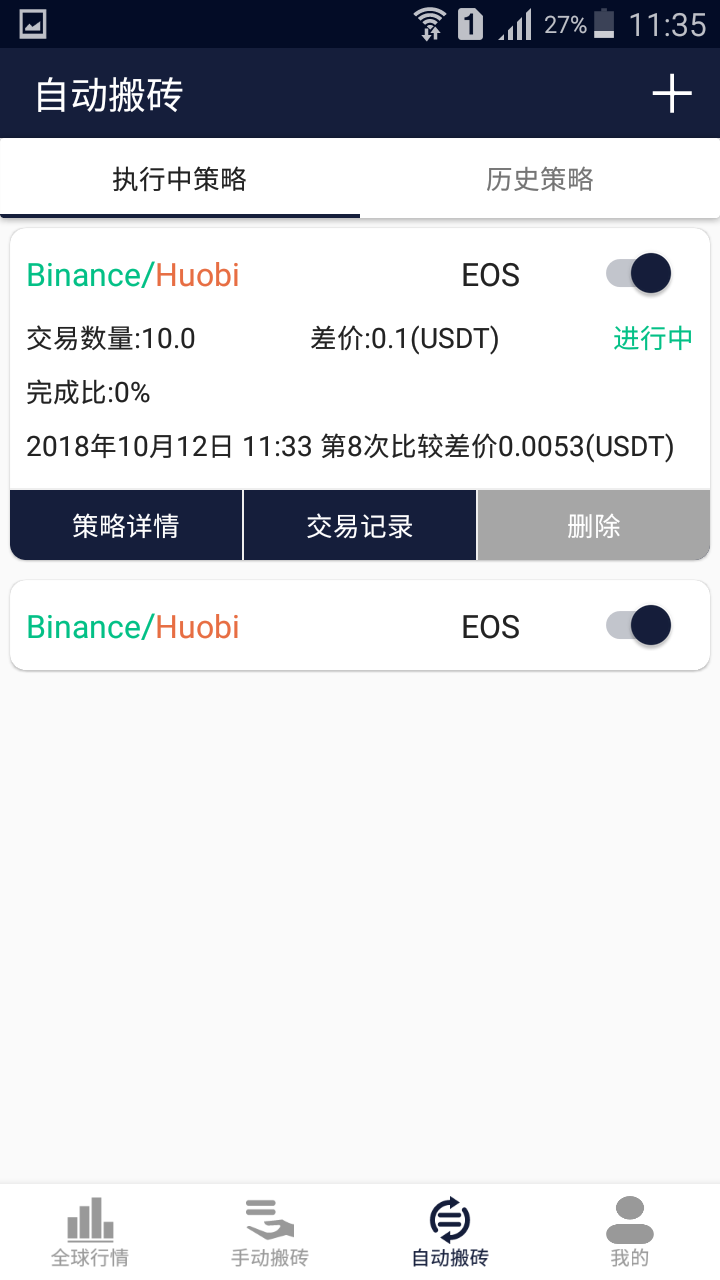Go to the 全球行情 tab

90,1232
